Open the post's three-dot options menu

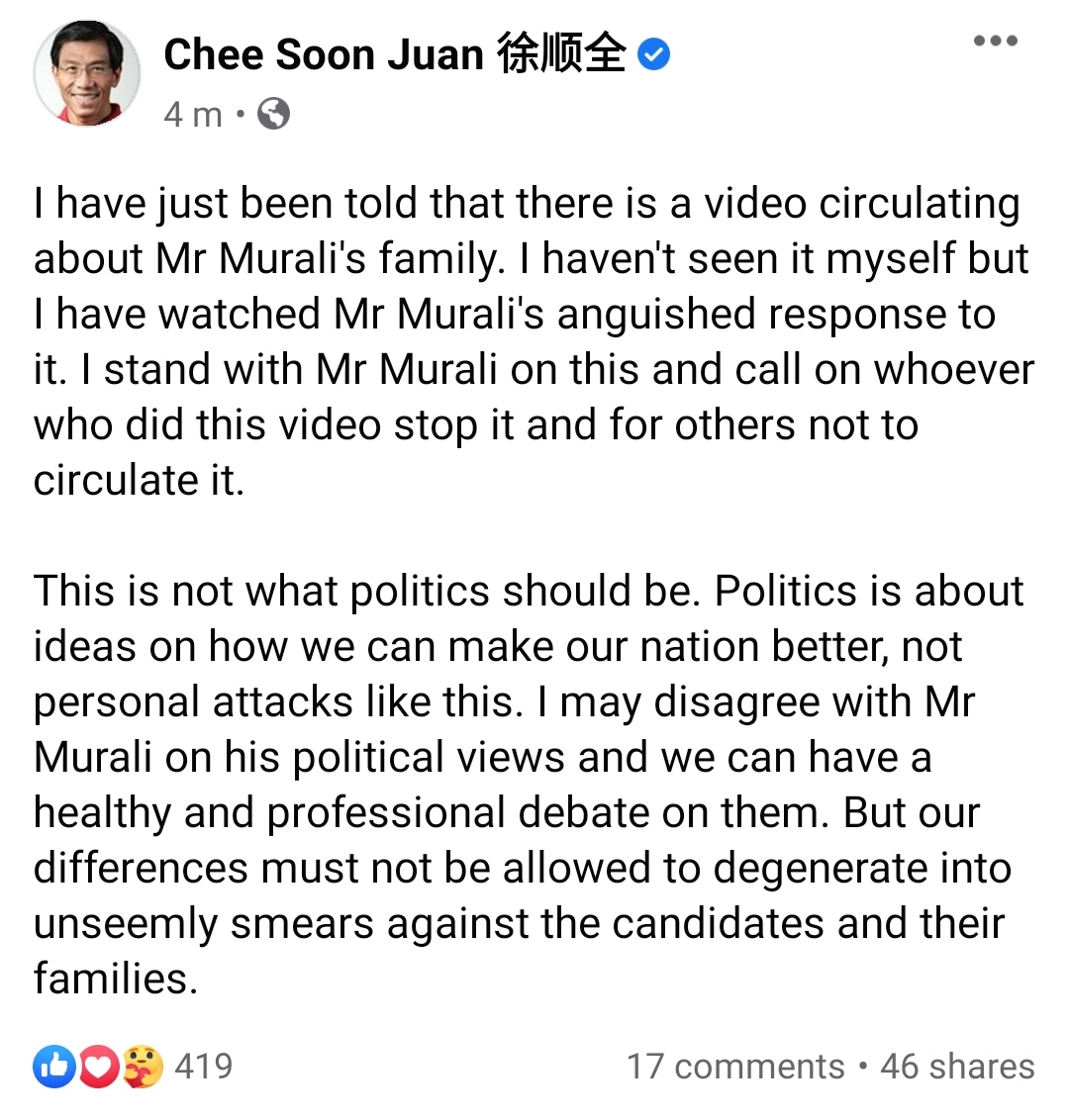tap(995, 42)
